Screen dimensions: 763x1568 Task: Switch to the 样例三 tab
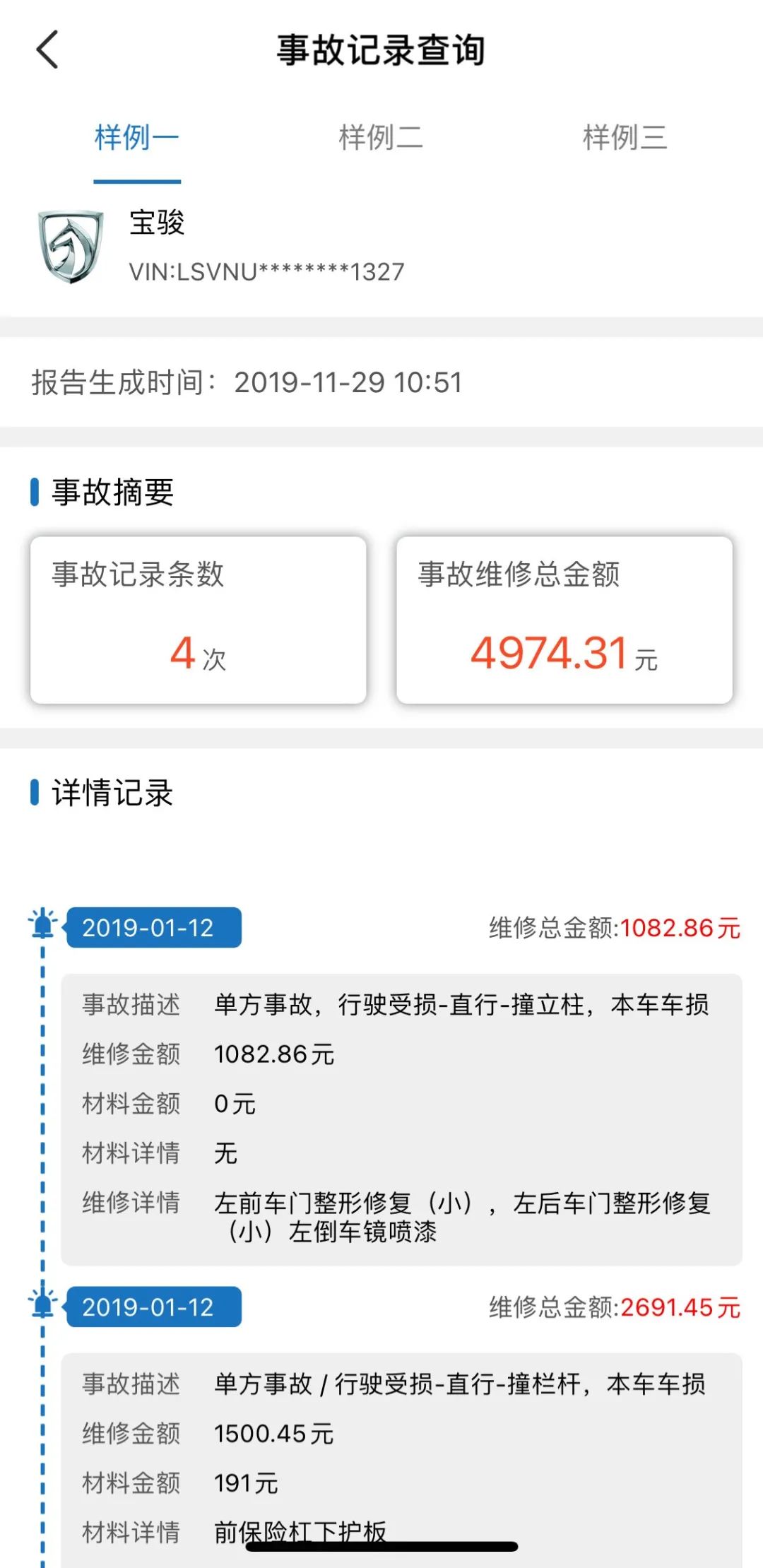[x=625, y=138]
